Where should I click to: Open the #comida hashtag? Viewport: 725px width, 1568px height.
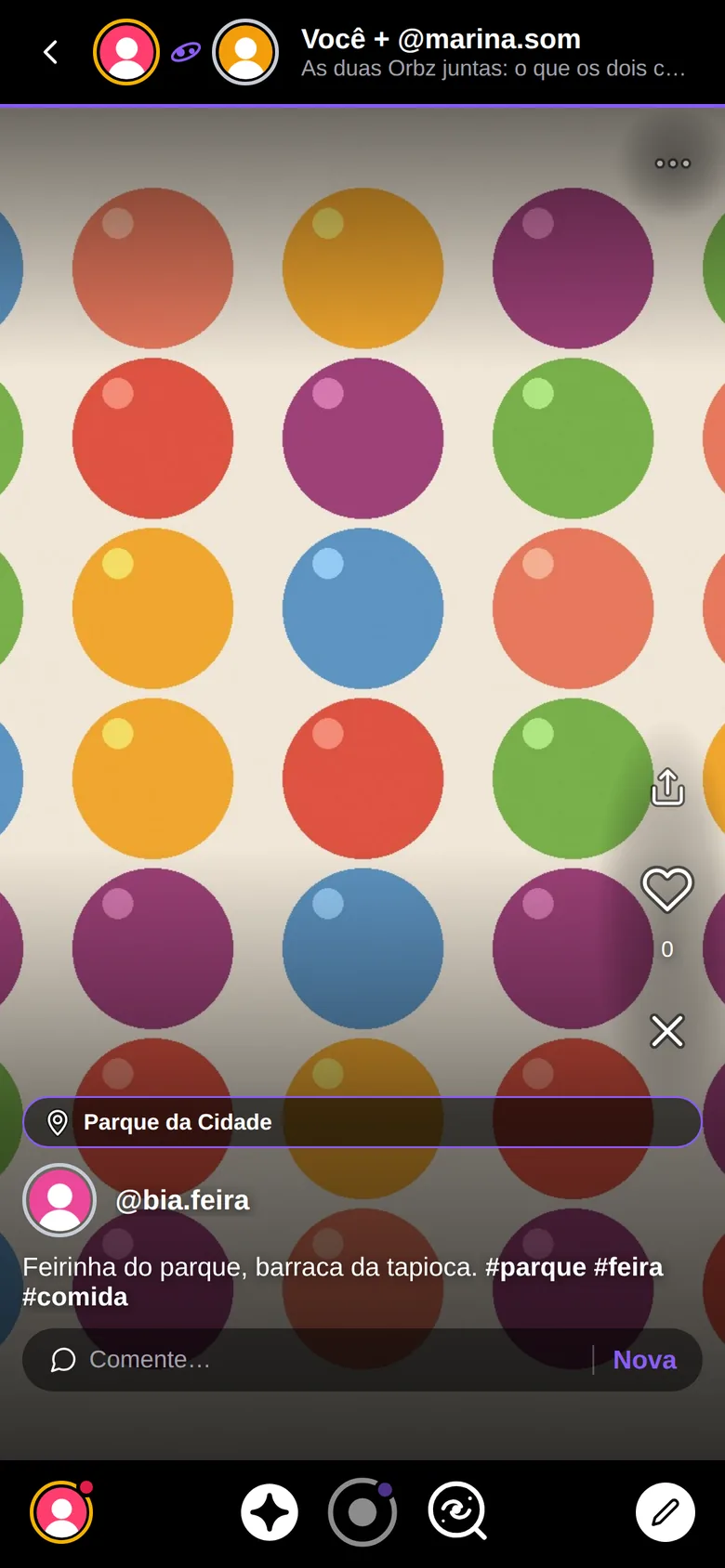75,1297
